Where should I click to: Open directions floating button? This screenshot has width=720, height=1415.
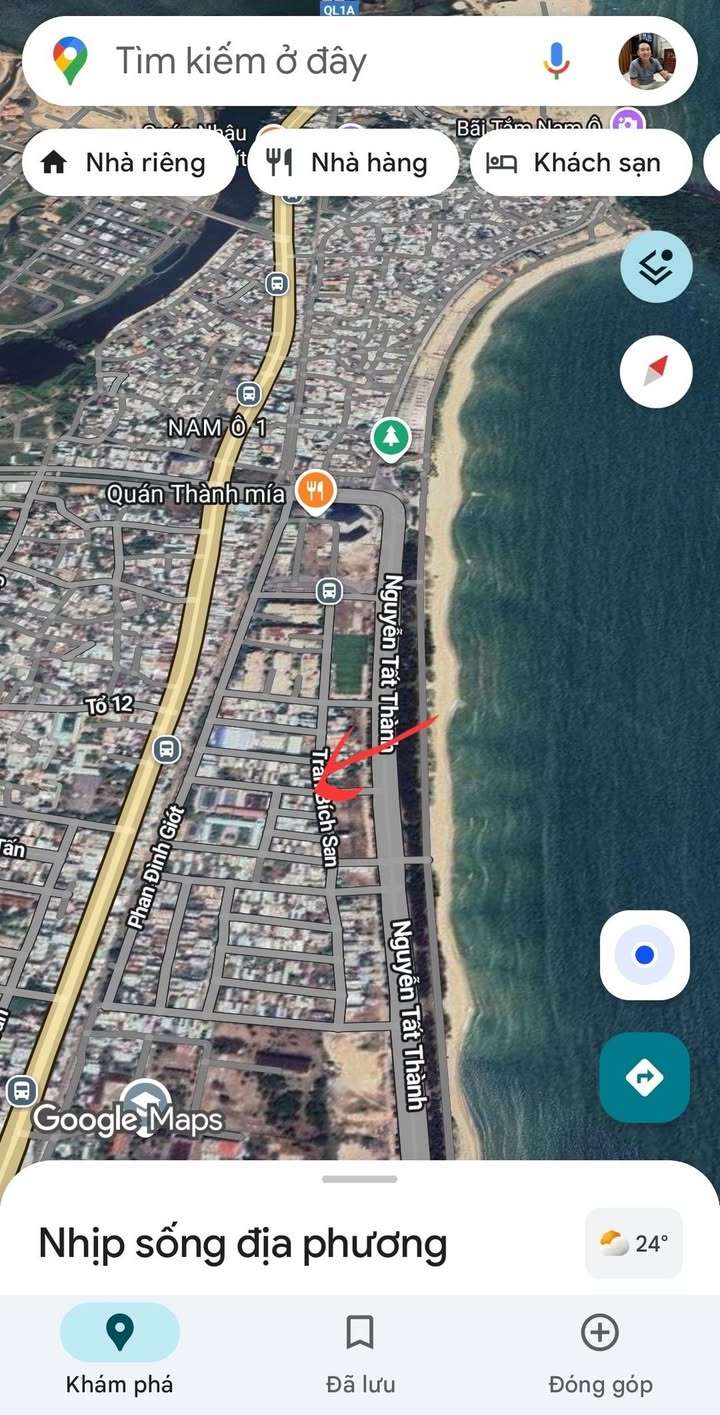point(645,1078)
